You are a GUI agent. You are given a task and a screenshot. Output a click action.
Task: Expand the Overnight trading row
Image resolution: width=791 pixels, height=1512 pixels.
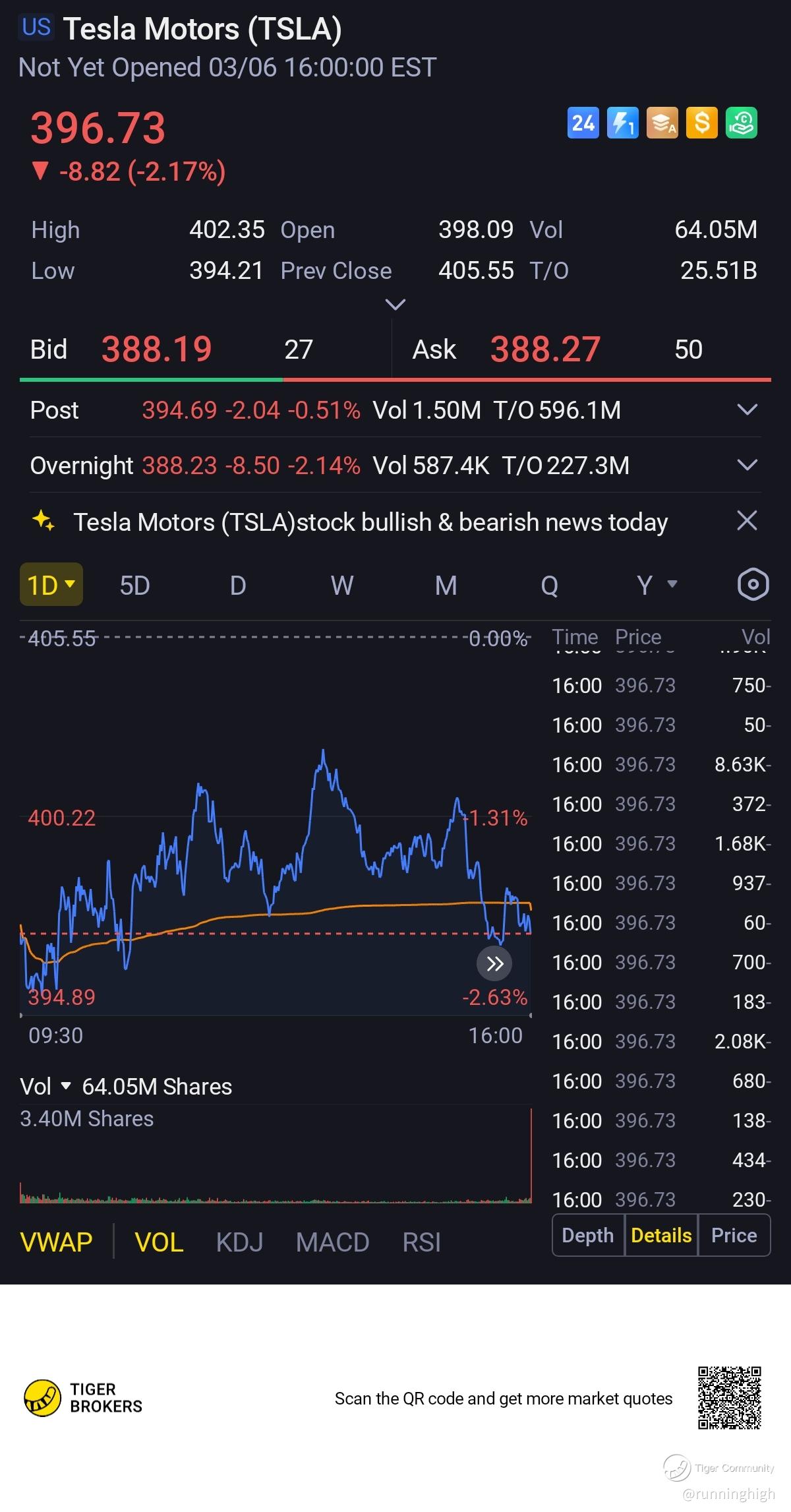pyautogui.click(x=746, y=466)
